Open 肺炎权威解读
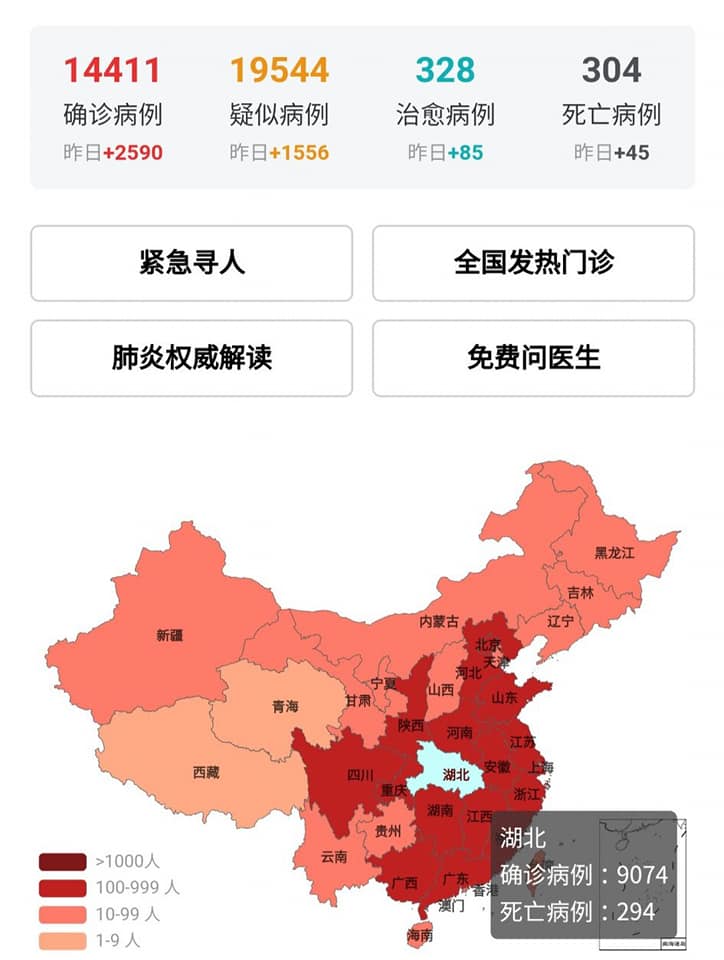724x960 pixels. [191, 358]
